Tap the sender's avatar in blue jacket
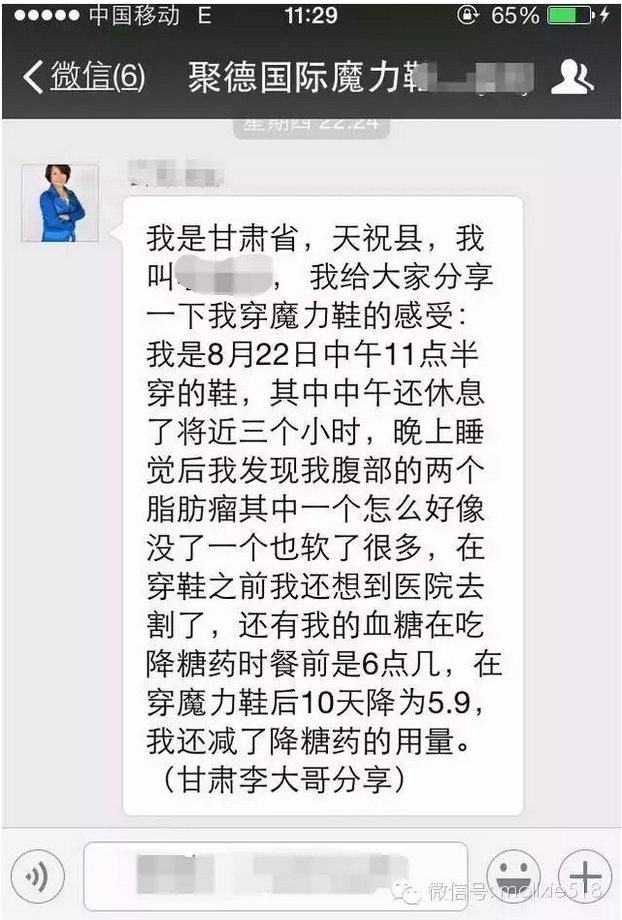622x920 pixels. click(x=60, y=203)
